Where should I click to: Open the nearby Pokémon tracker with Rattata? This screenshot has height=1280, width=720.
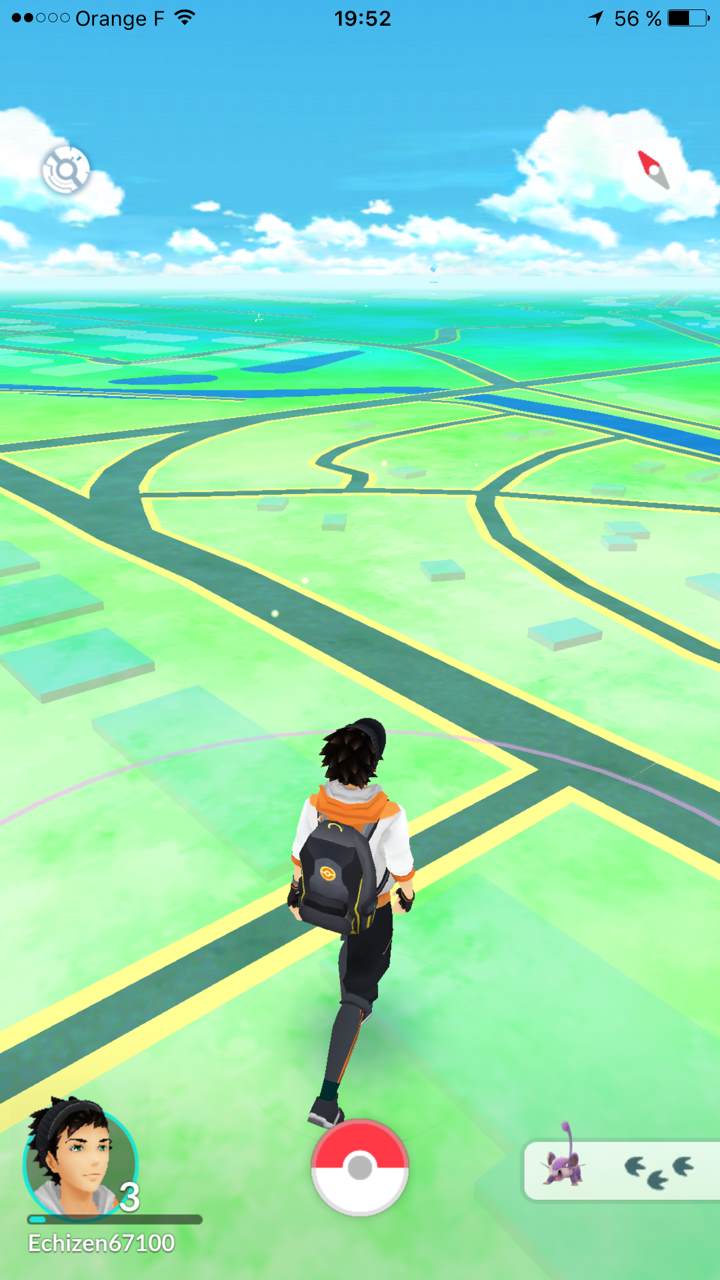point(622,1169)
